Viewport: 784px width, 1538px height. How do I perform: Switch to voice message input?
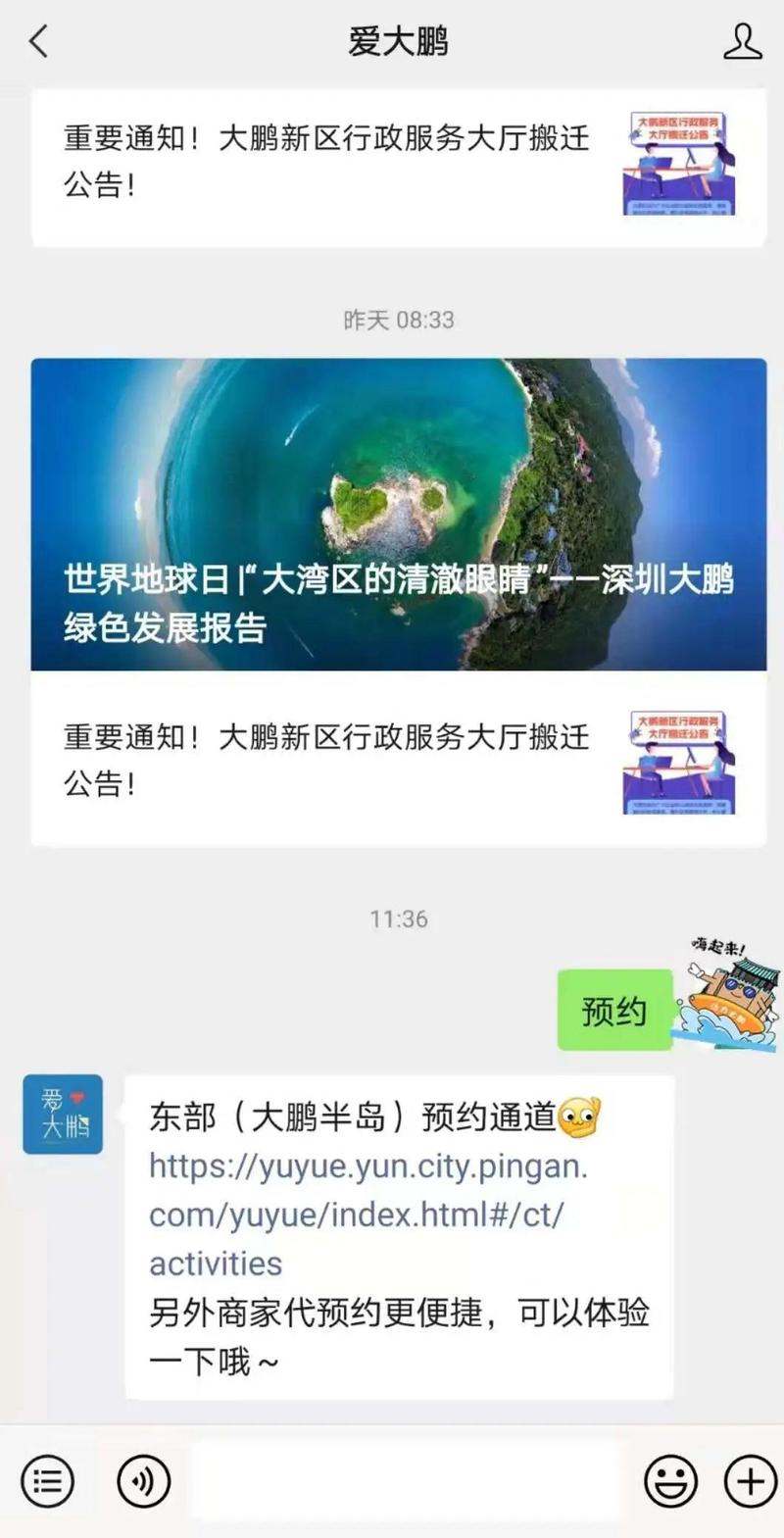[143, 1481]
